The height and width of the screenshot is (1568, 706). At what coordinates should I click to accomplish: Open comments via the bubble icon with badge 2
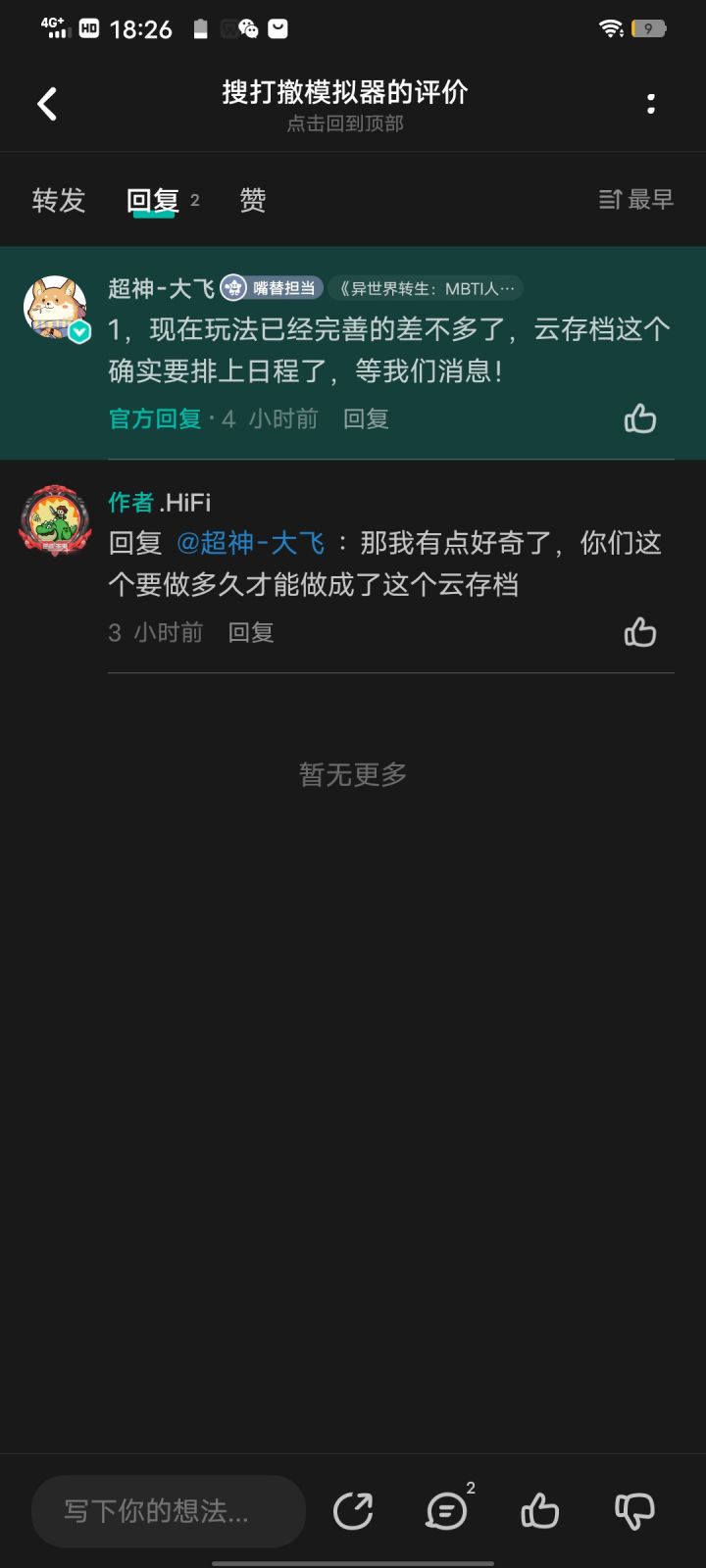coord(447,1510)
